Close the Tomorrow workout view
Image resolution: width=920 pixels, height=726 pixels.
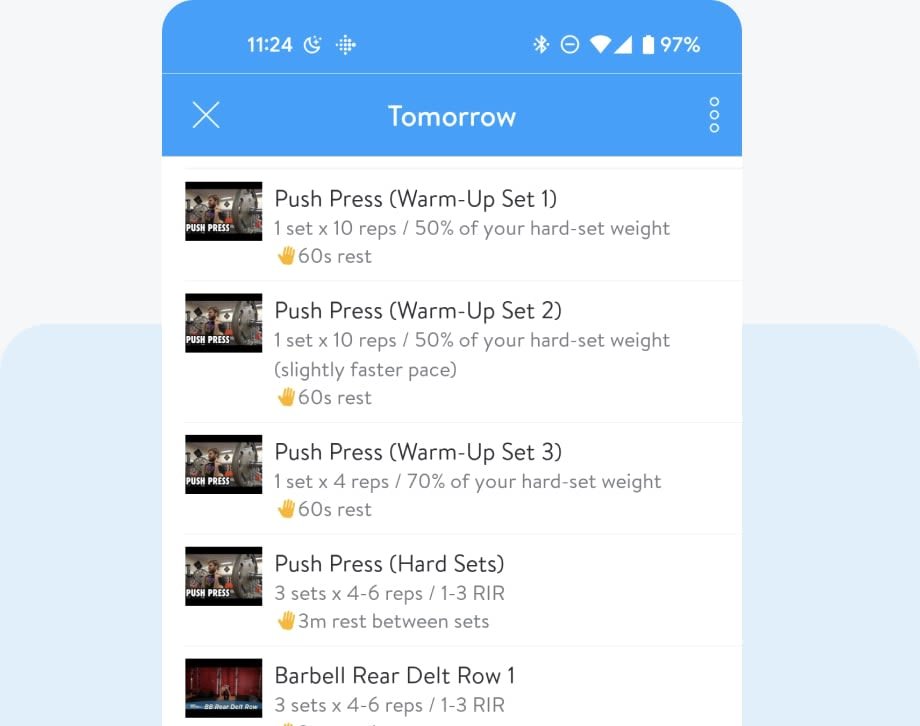coord(206,115)
